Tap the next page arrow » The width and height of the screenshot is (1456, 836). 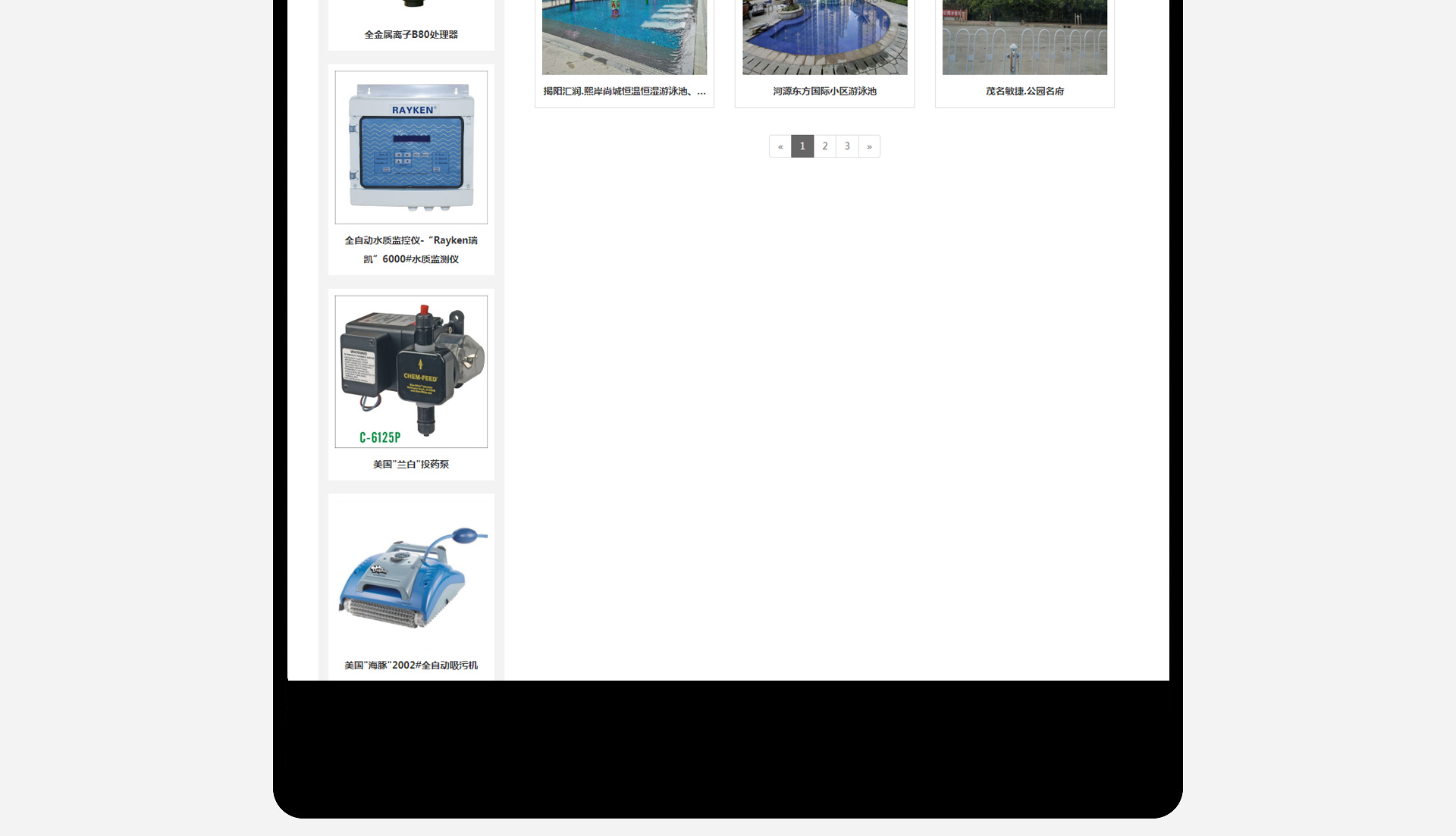coord(869,146)
